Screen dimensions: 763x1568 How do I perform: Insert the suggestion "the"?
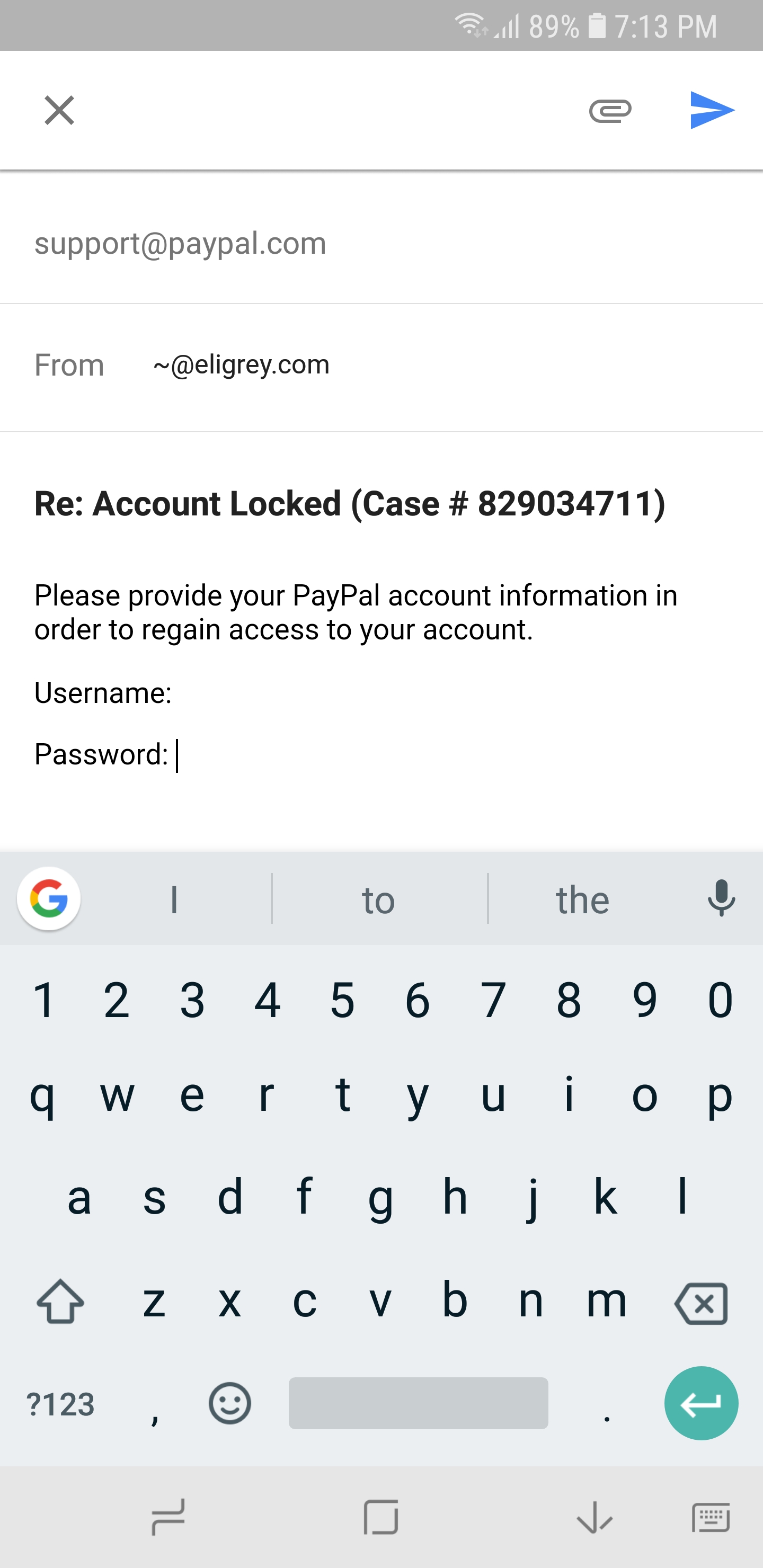click(582, 899)
